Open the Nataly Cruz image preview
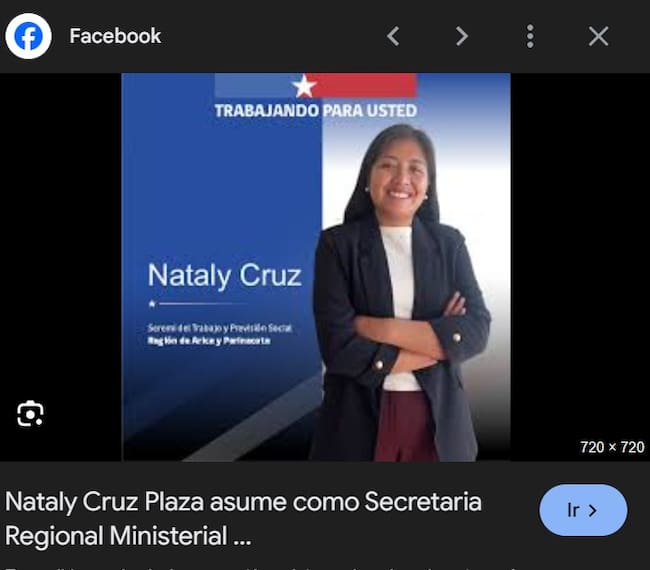Image resolution: width=650 pixels, height=570 pixels. point(316,267)
